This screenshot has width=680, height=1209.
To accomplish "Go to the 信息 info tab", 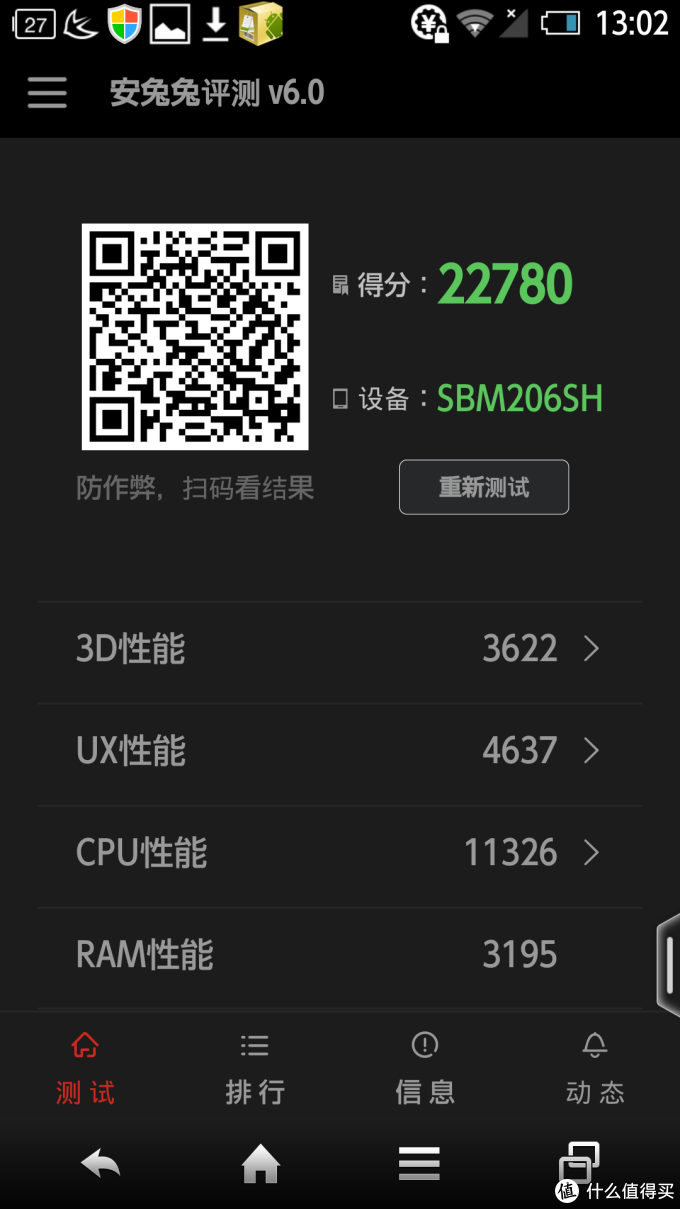I will coord(425,1069).
